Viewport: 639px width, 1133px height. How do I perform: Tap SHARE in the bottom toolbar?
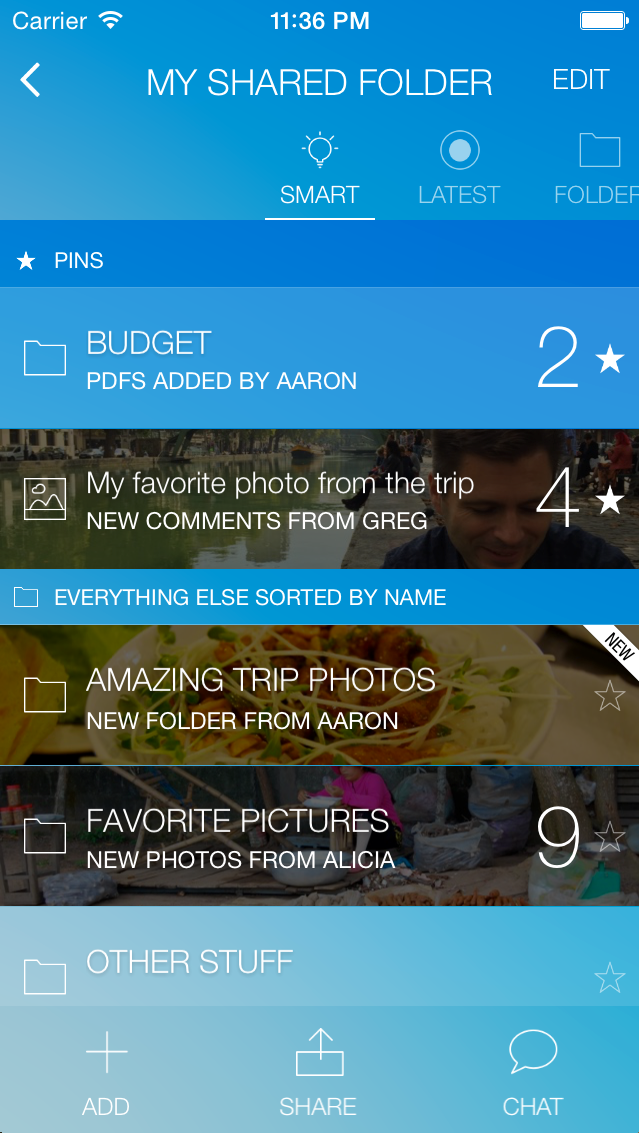coord(319,1073)
